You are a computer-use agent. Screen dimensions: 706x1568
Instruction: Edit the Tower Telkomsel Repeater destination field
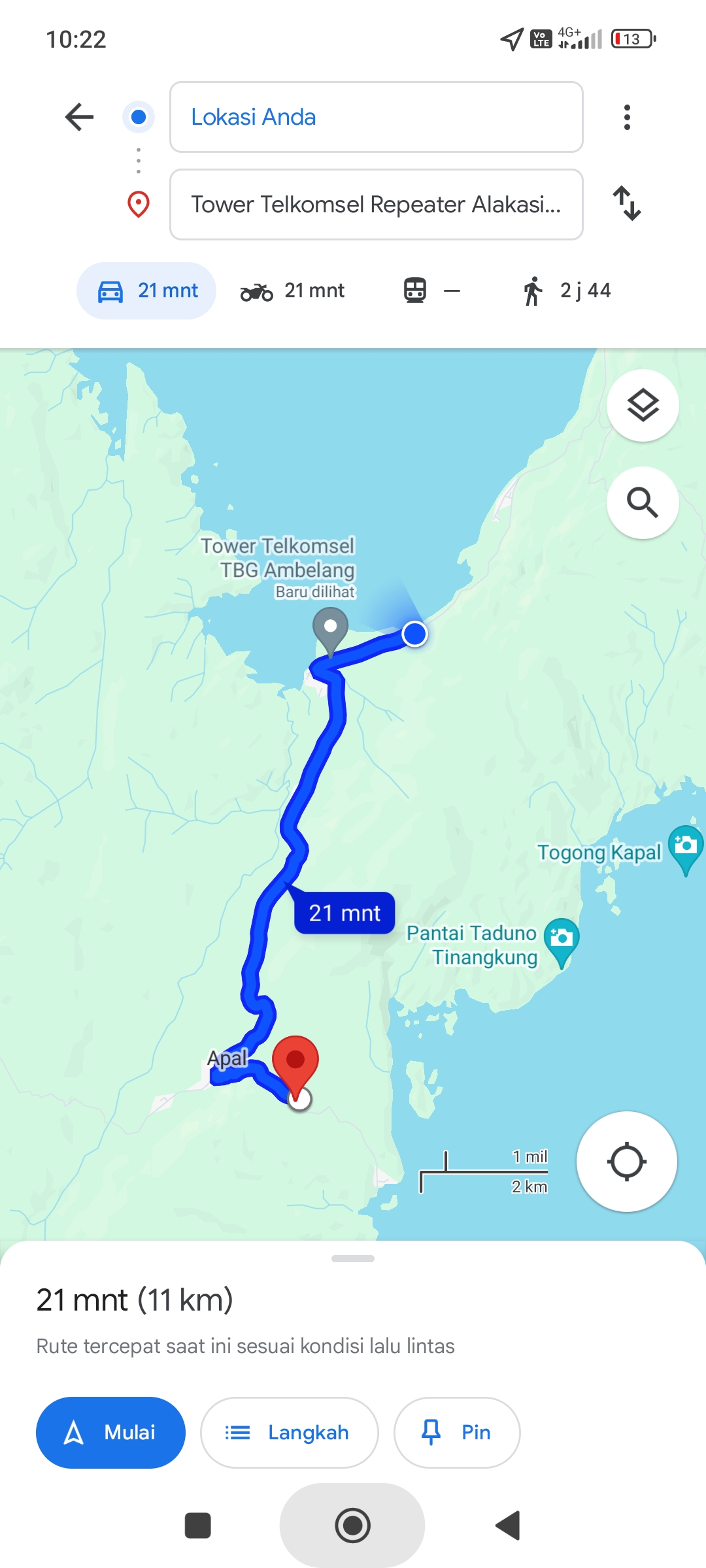[377, 204]
